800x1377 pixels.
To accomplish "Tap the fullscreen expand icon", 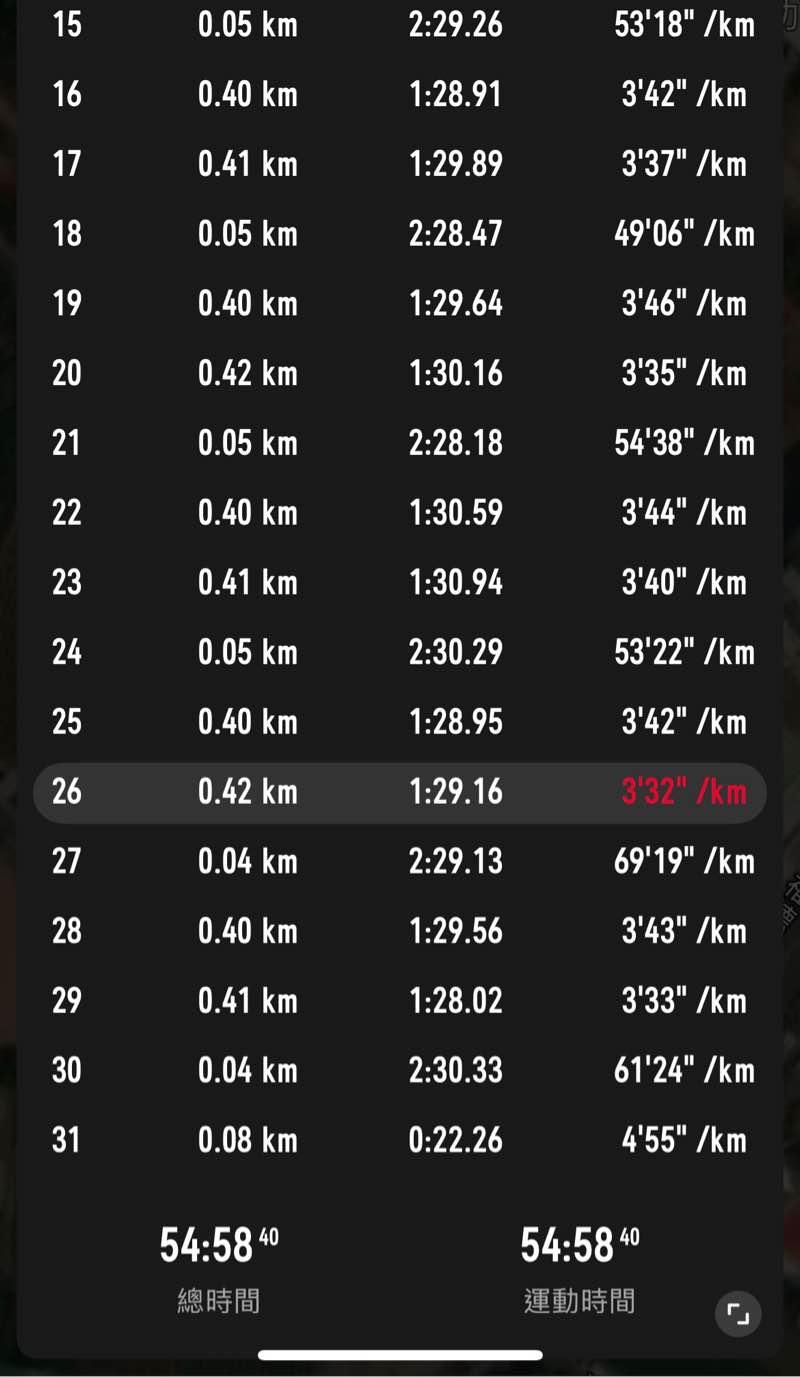I will (x=738, y=1313).
